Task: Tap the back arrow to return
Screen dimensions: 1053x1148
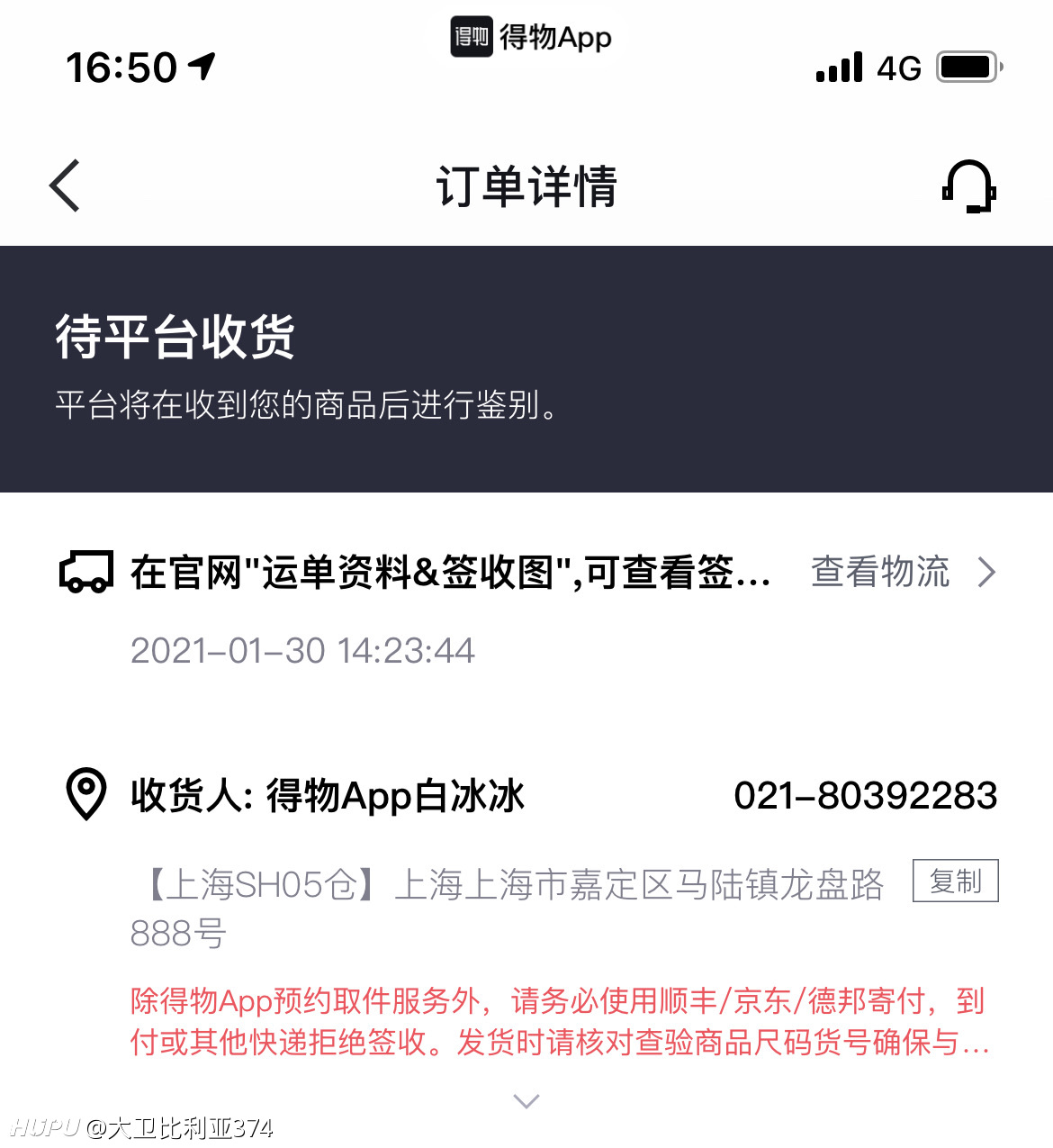Action: (63, 185)
